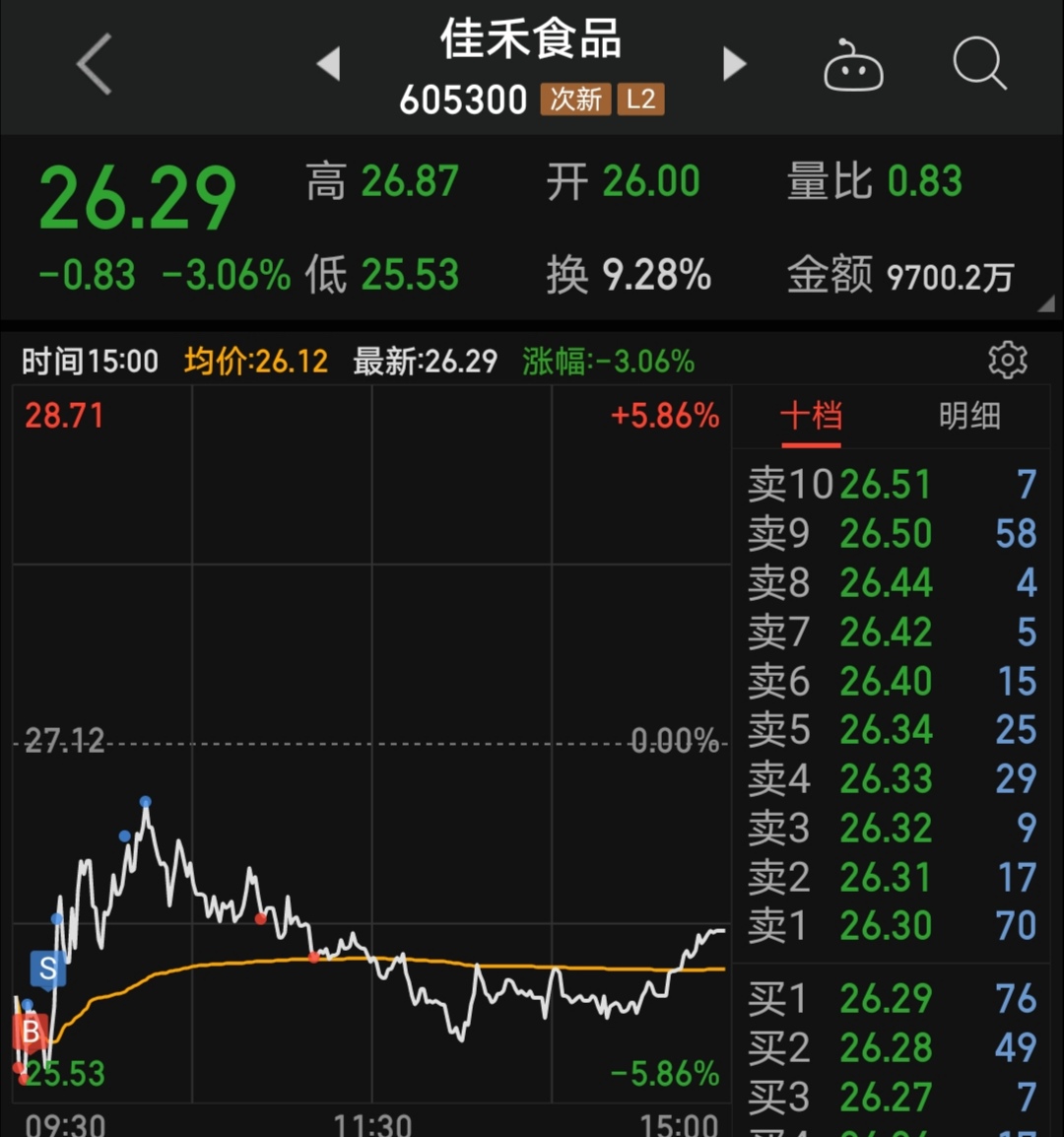Screen dimensions: 1064x1137
Task: Expand the 买1 buy quote at 26.29
Action: [x=887, y=998]
